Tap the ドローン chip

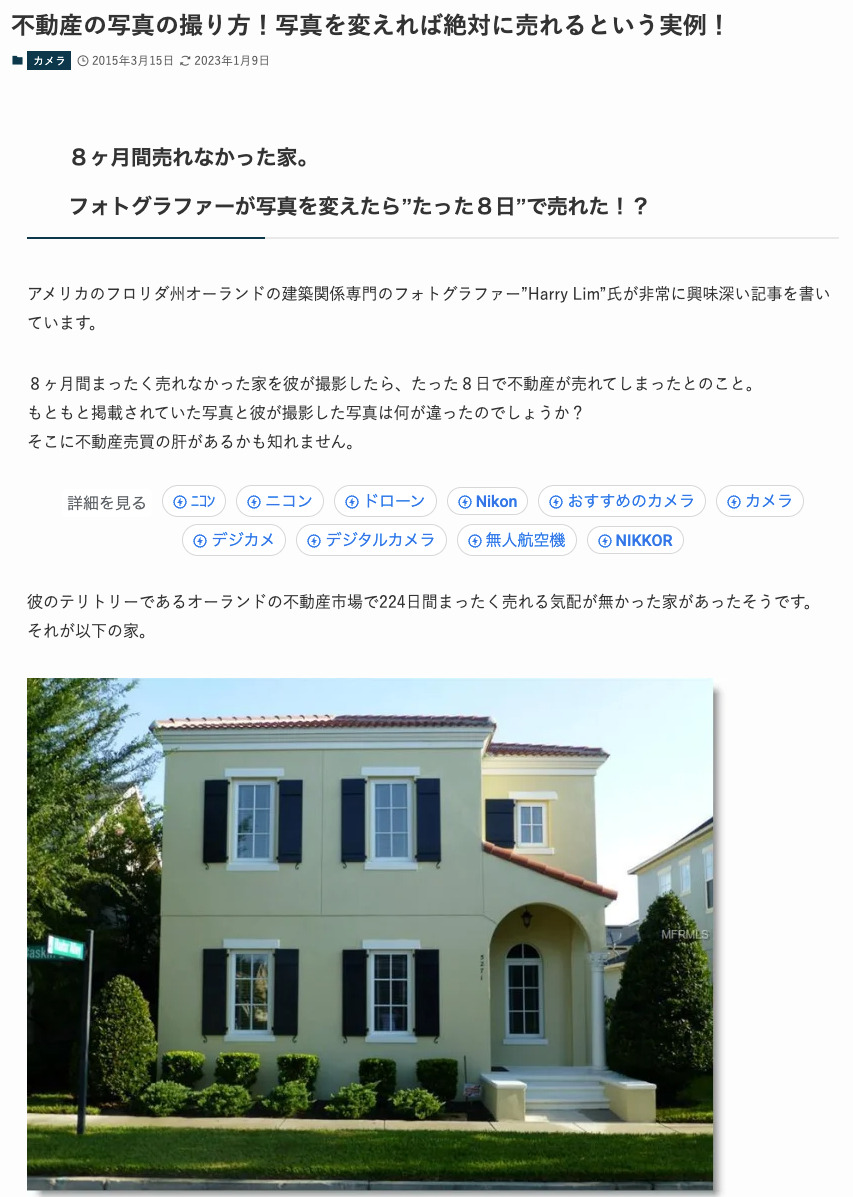click(385, 501)
